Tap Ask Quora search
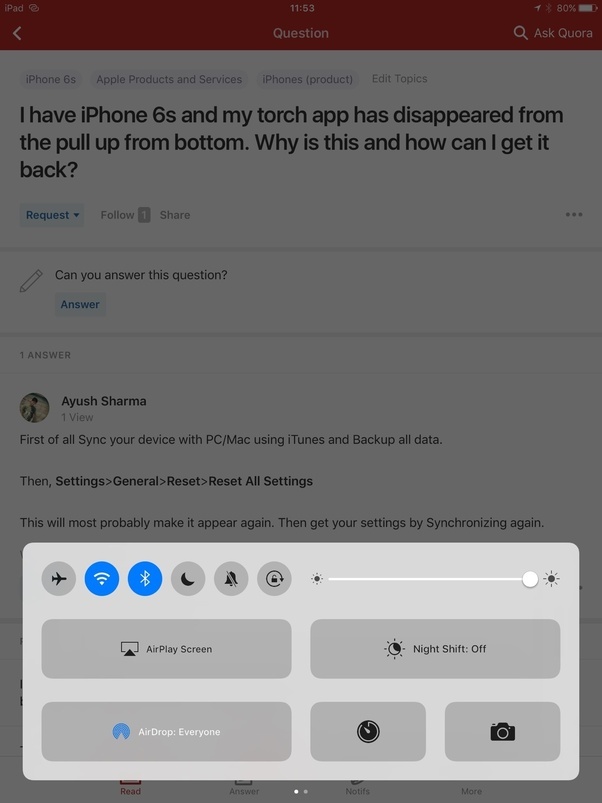602x803 pixels. pos(553,33)
